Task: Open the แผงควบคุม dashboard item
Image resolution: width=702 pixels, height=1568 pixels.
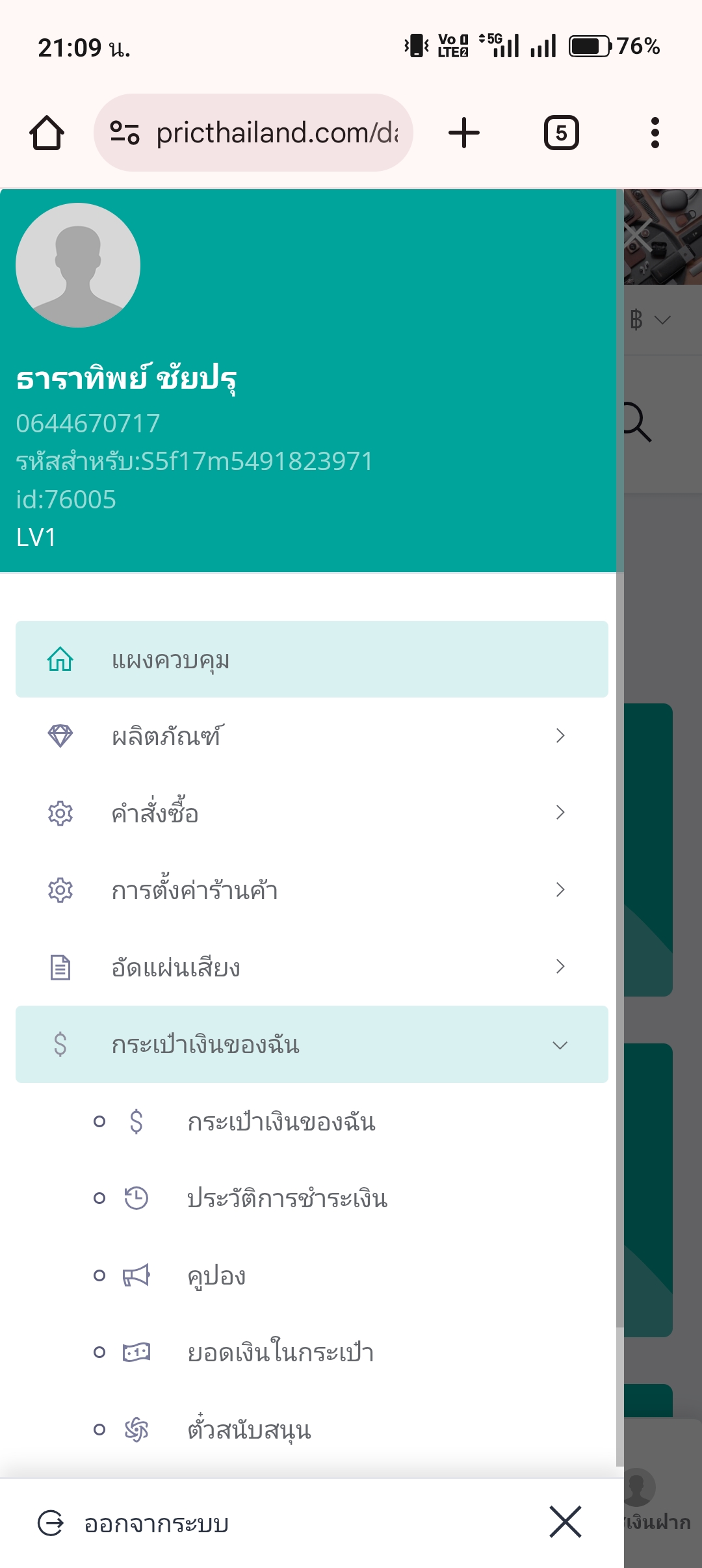Action: 312,659
